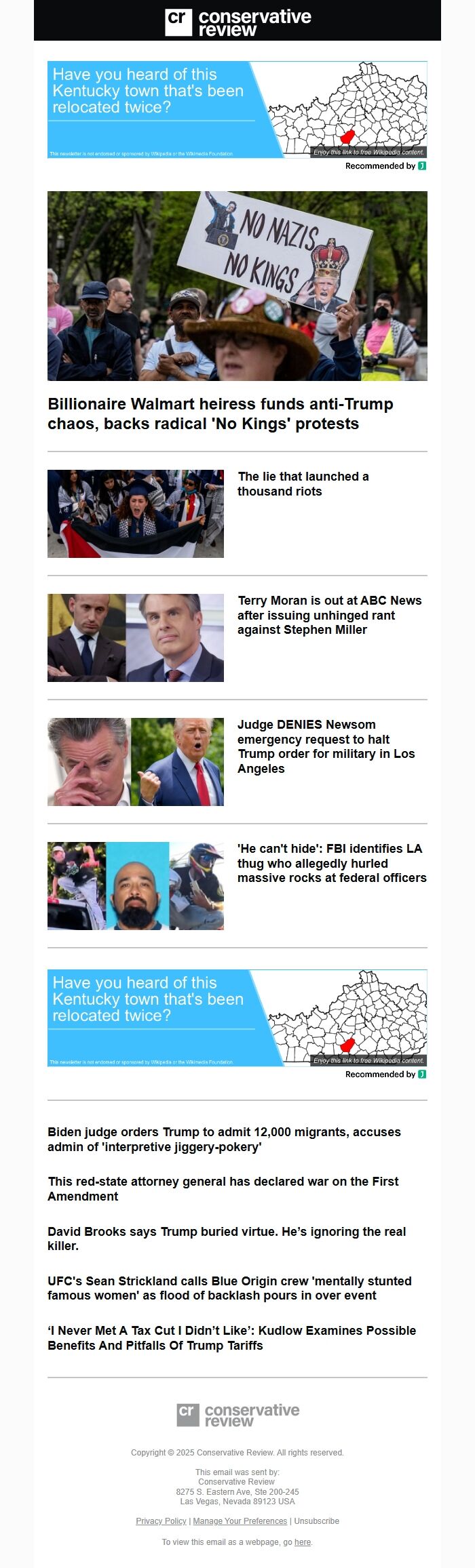This screenshot has width=475, height=1568.
Task: View this email as a webpage via 'here'
Action: click(x=303, y=1542)
